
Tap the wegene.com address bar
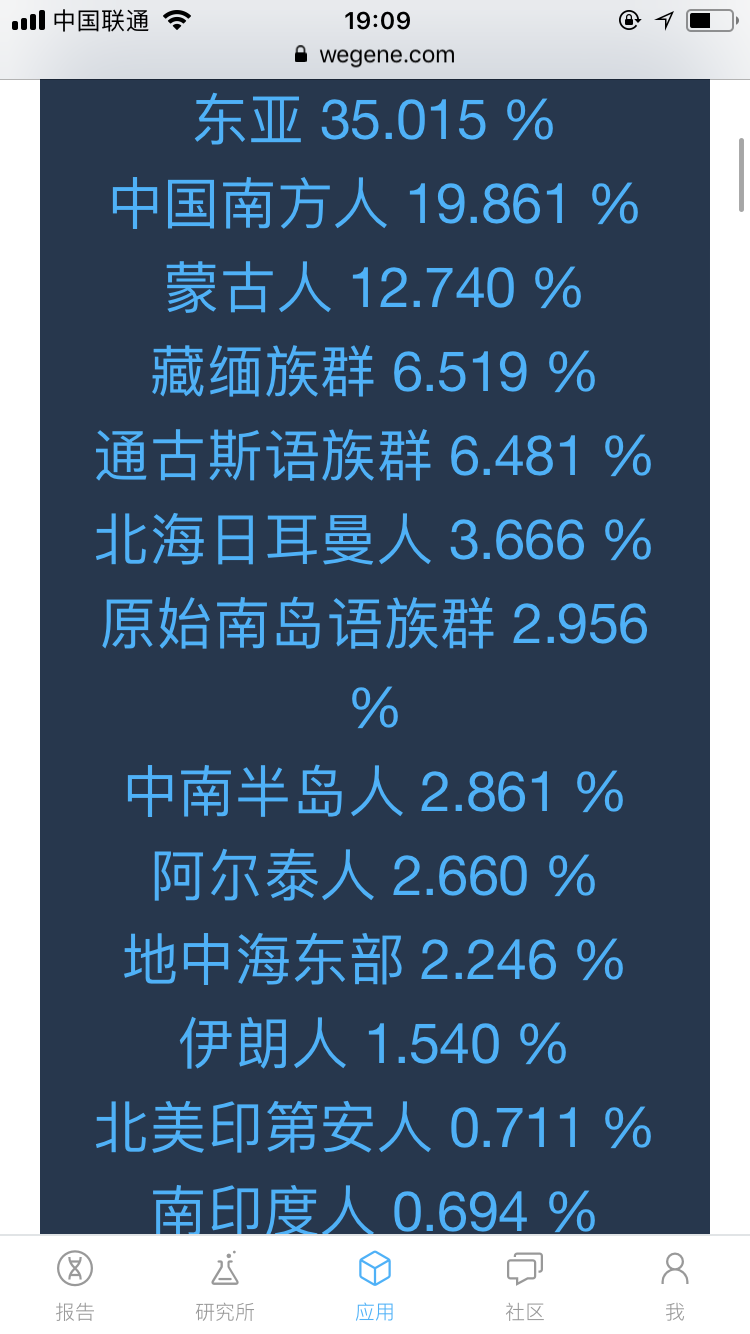click(375, 55)
